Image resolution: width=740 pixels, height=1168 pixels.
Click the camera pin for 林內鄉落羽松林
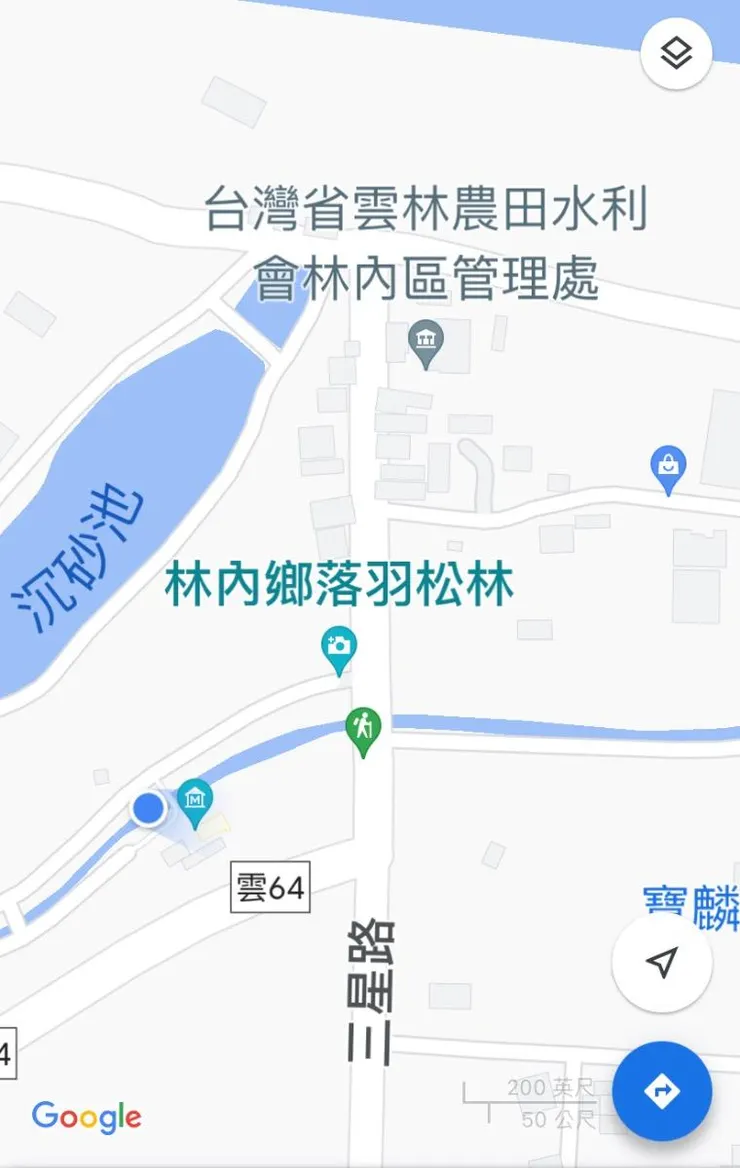(x=340, y=645)
